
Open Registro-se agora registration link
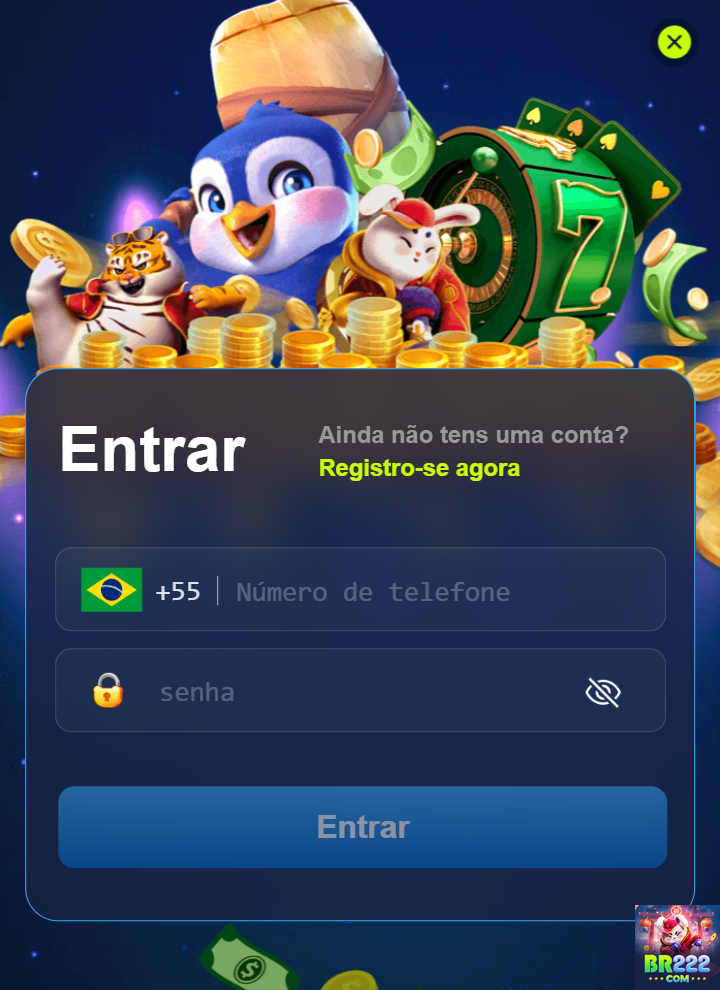coord(418,467)
